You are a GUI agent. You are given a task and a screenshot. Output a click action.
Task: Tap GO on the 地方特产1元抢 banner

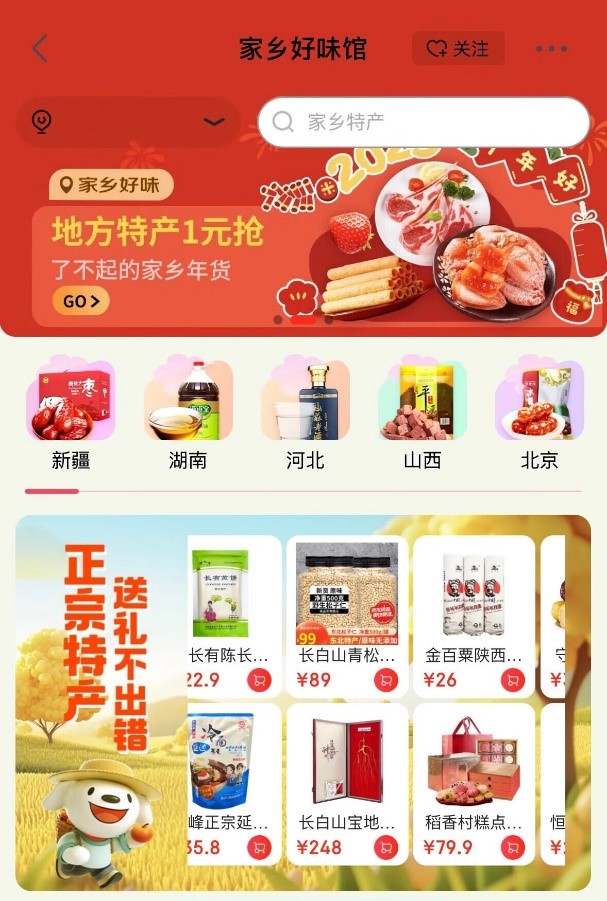tap(81, 300)
